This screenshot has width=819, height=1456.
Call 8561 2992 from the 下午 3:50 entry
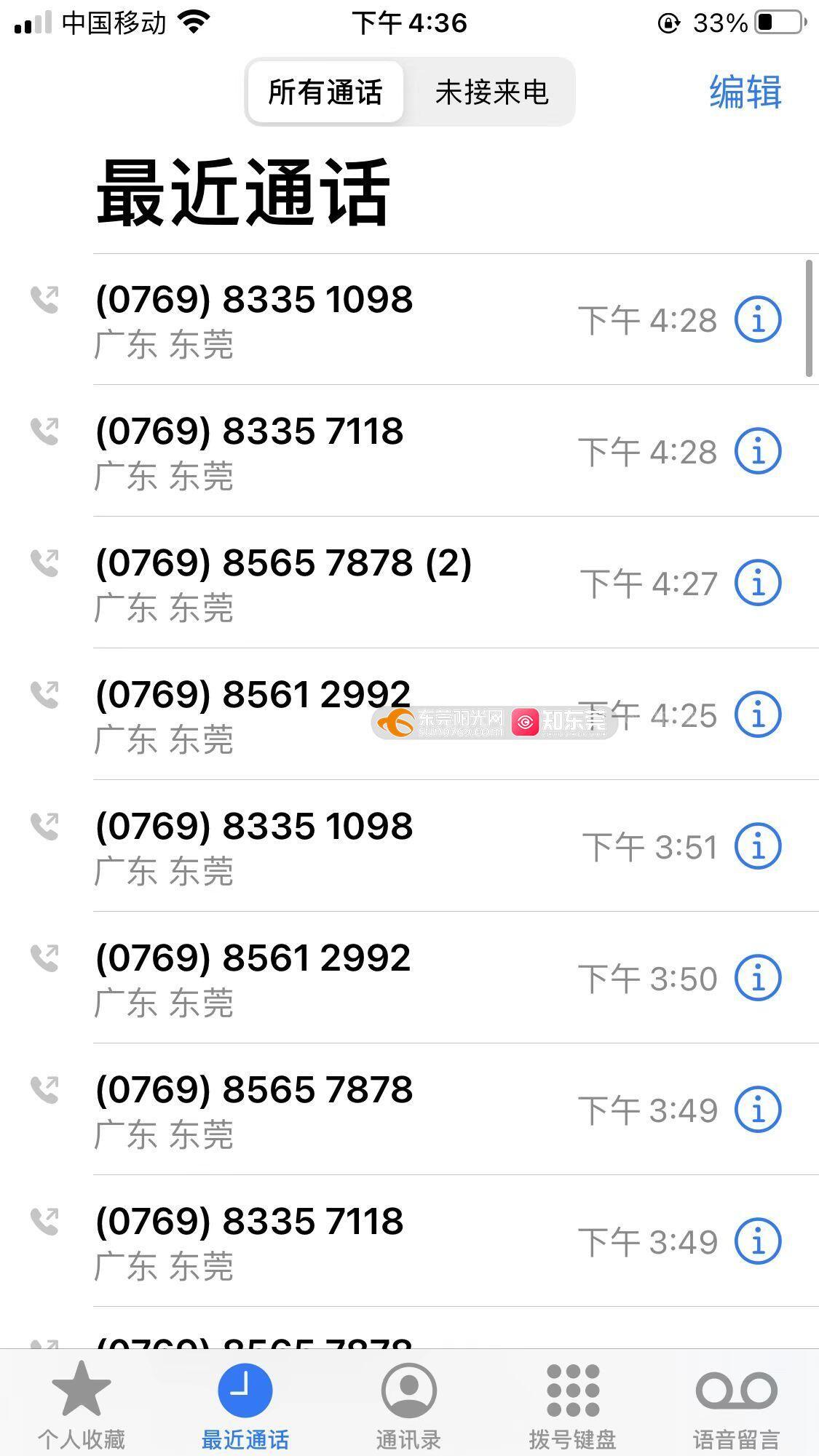click(x=409, y=978)
